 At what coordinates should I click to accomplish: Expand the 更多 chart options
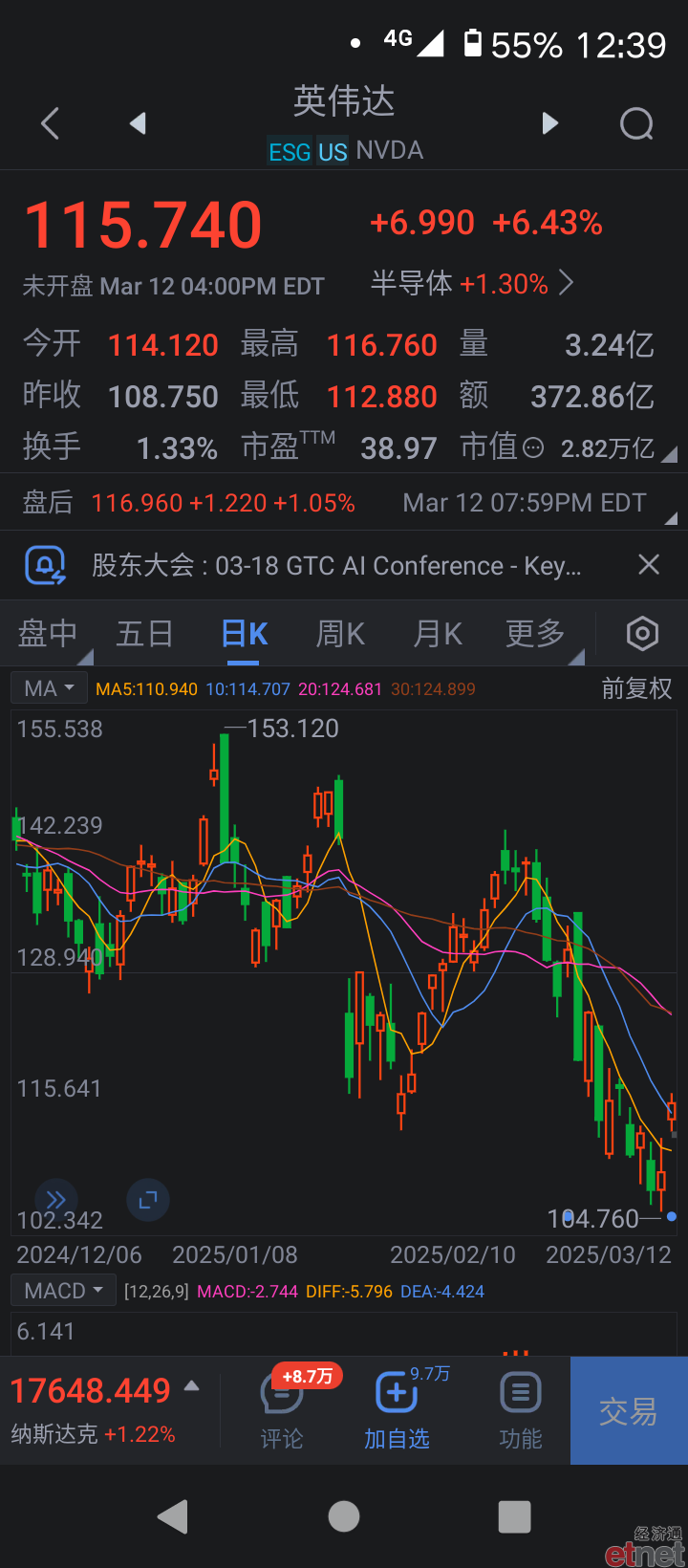pyautogui.click(x=536, y=633)
